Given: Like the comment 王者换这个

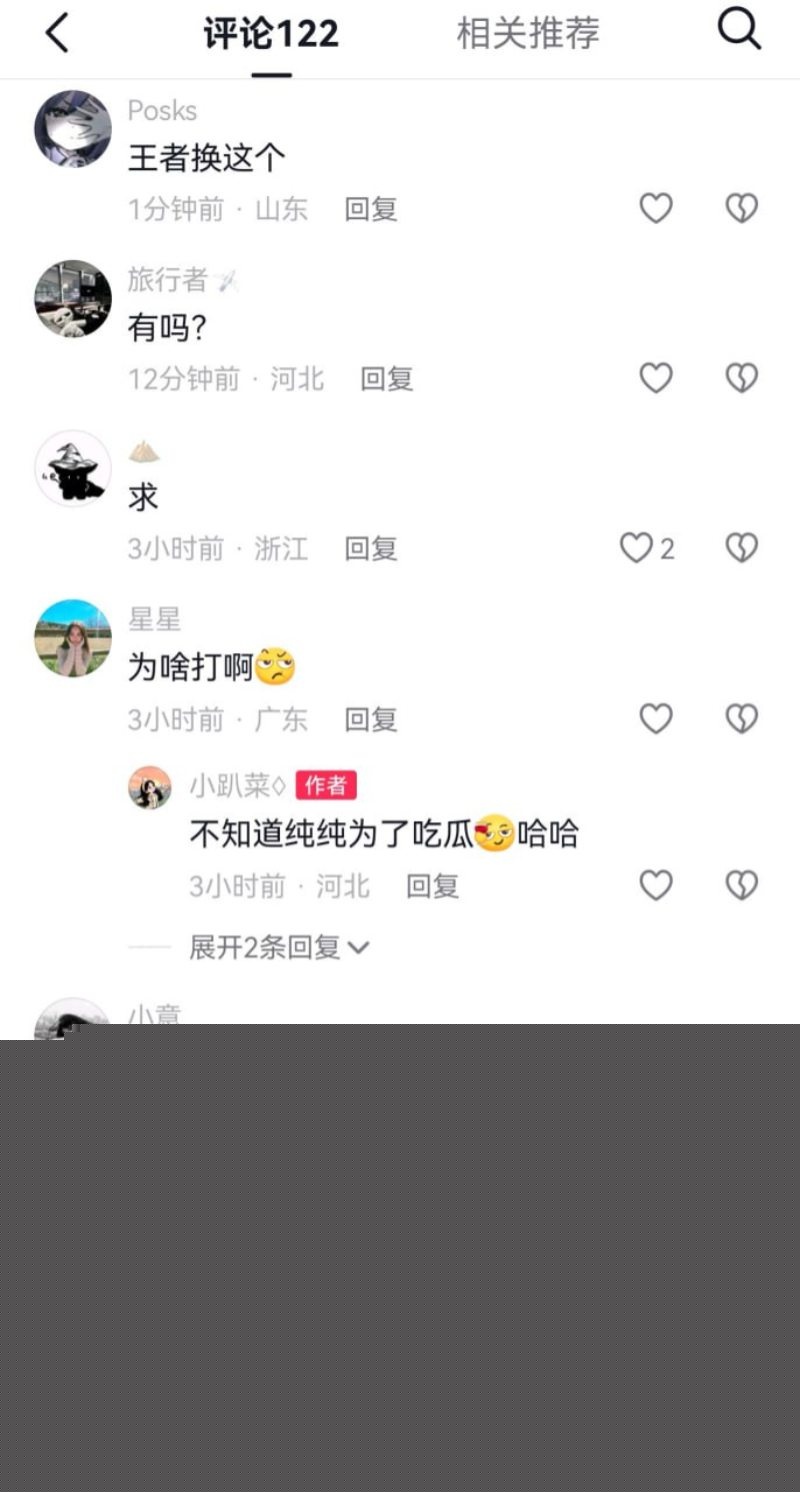Looking at the screenshot, I should pyautogui.click(x=656, y=209).
